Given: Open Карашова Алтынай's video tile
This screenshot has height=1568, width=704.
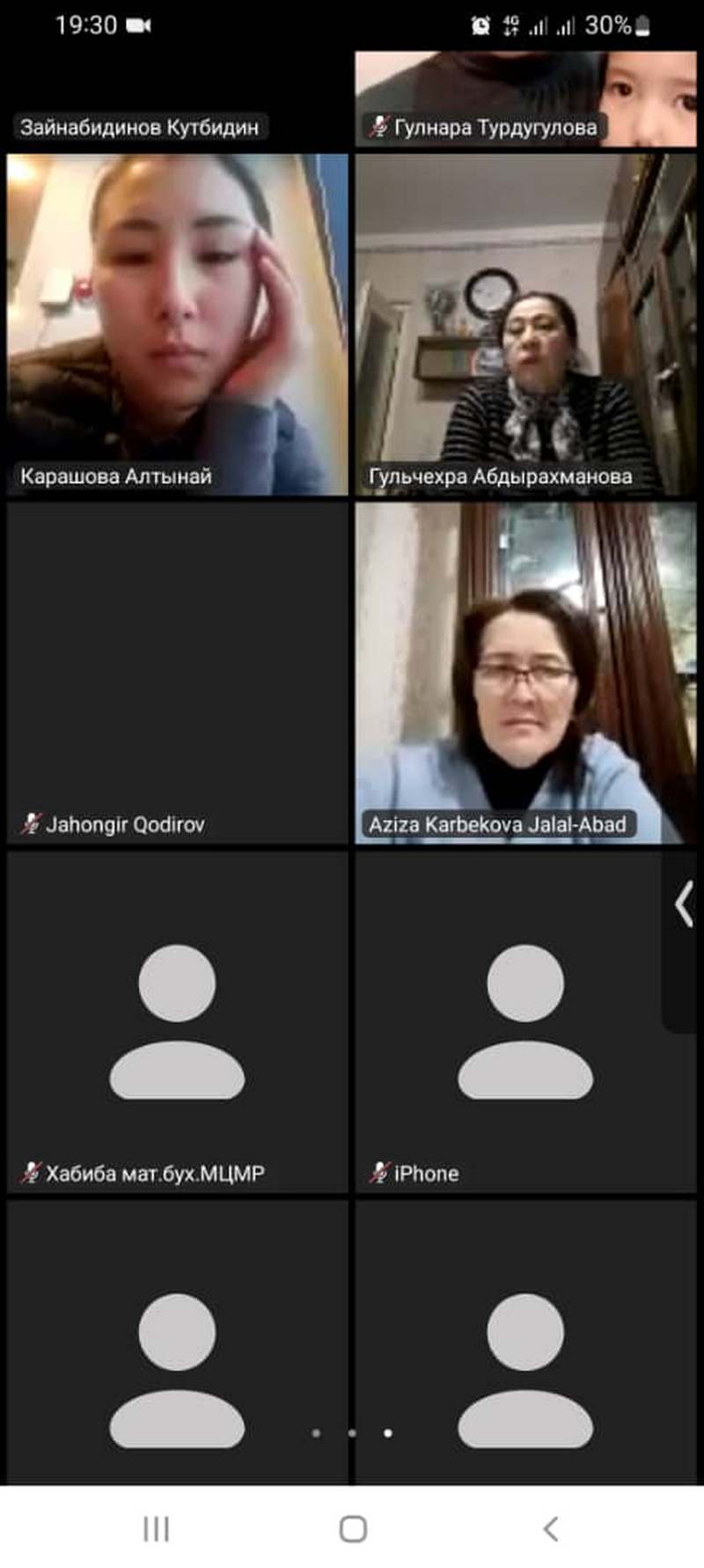Looking at the screenshot, I should point(177,323).
